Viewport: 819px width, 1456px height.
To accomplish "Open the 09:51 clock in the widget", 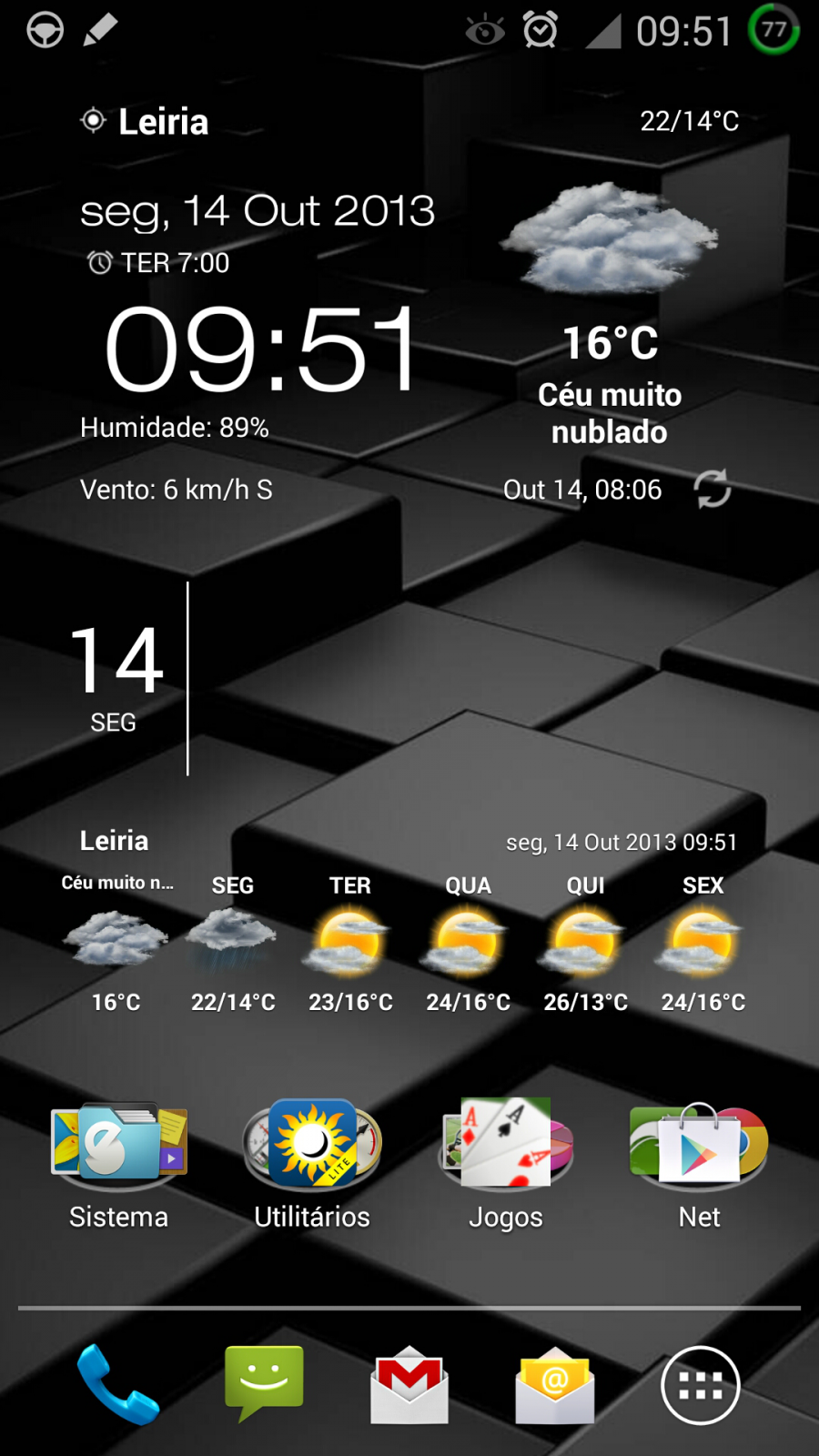I will coord(262,349).
